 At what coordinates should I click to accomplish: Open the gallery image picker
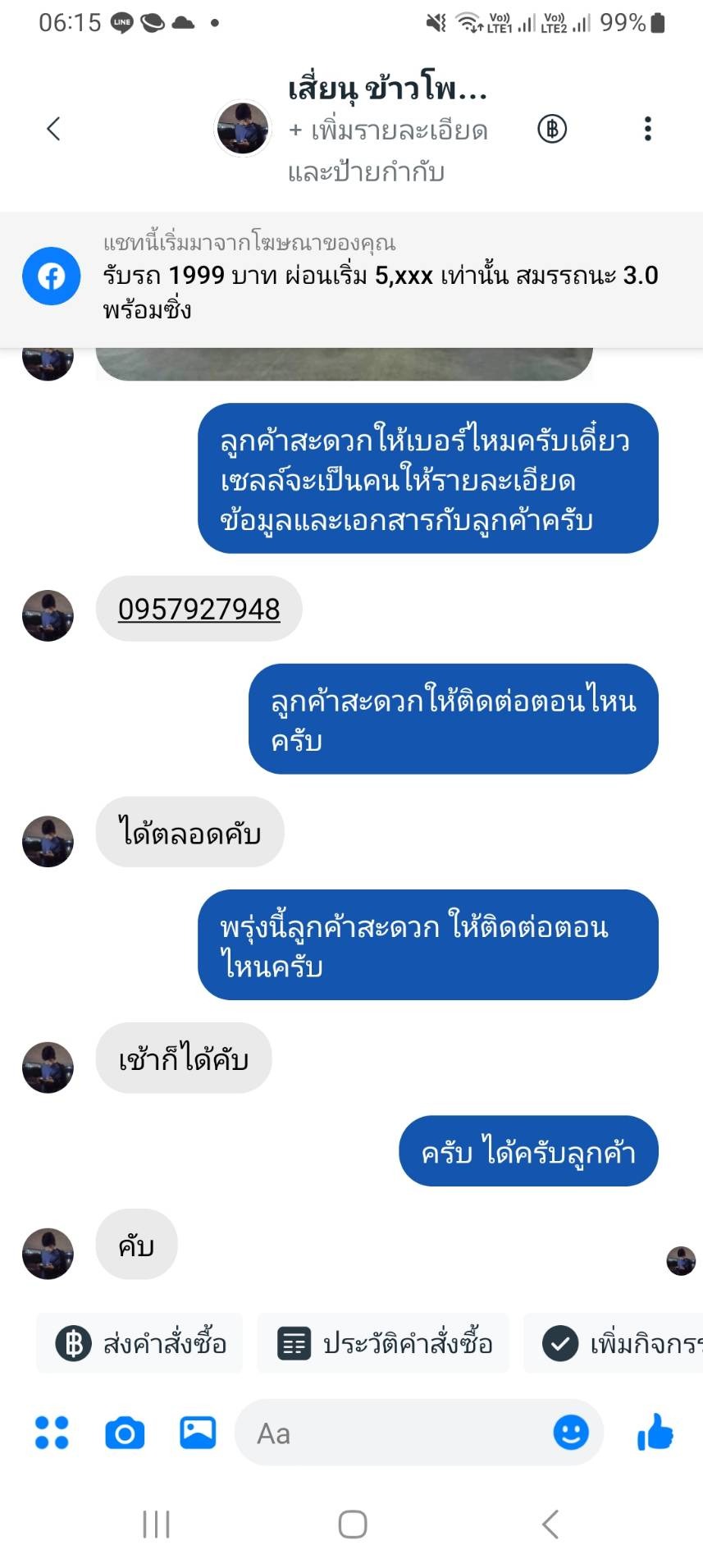pos(198,1433)
